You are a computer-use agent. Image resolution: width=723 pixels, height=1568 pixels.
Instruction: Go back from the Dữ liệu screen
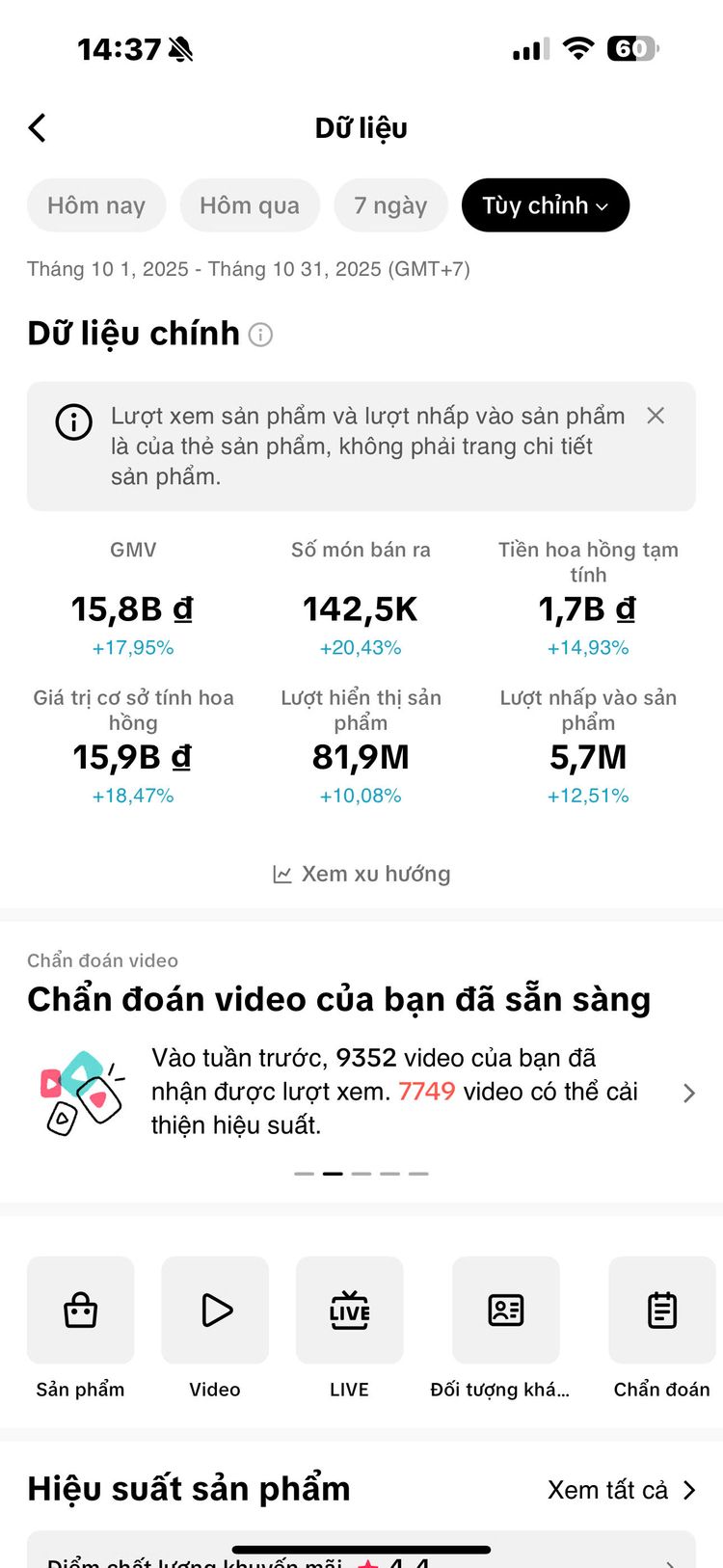point(38,128)
